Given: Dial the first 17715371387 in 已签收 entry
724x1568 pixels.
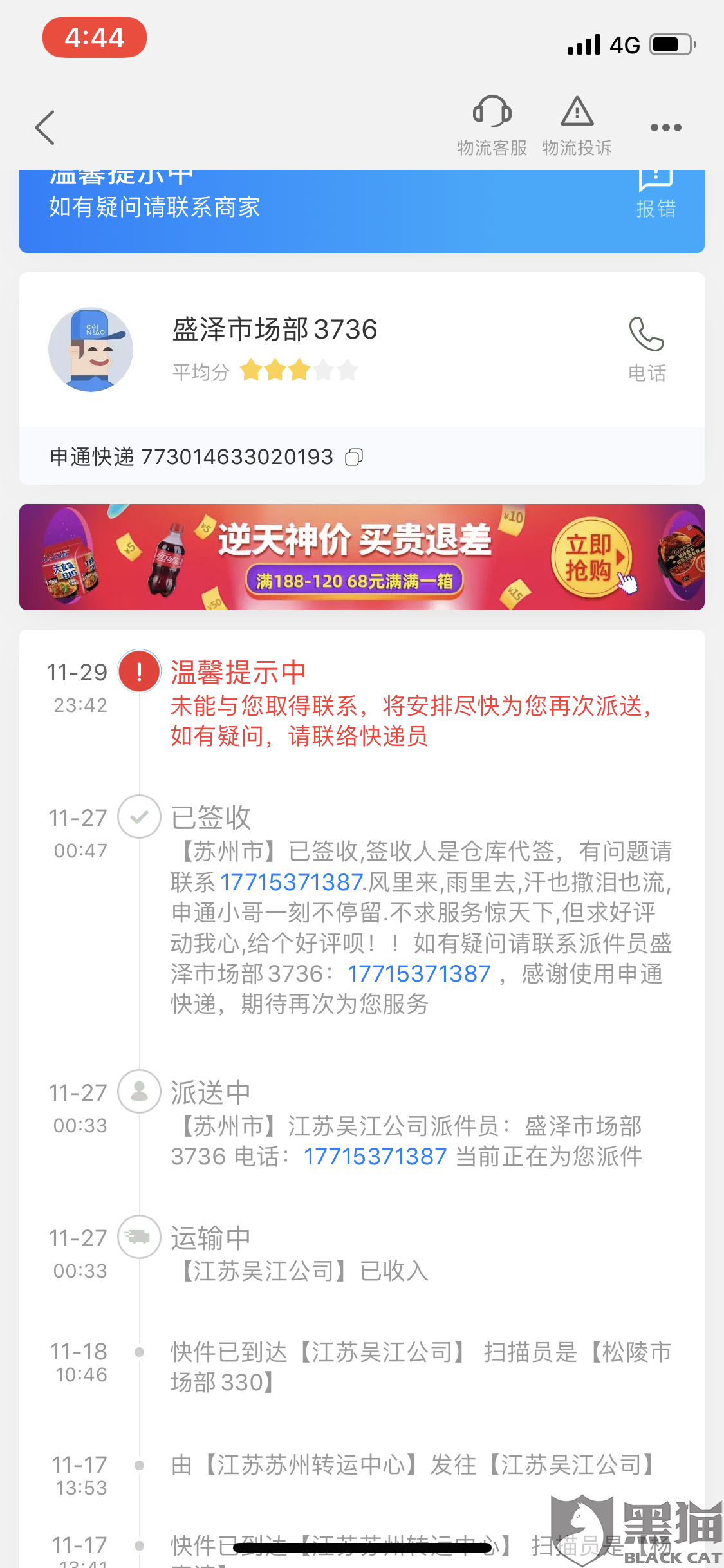Looking at the screenshot, I should tap(292, 882).
